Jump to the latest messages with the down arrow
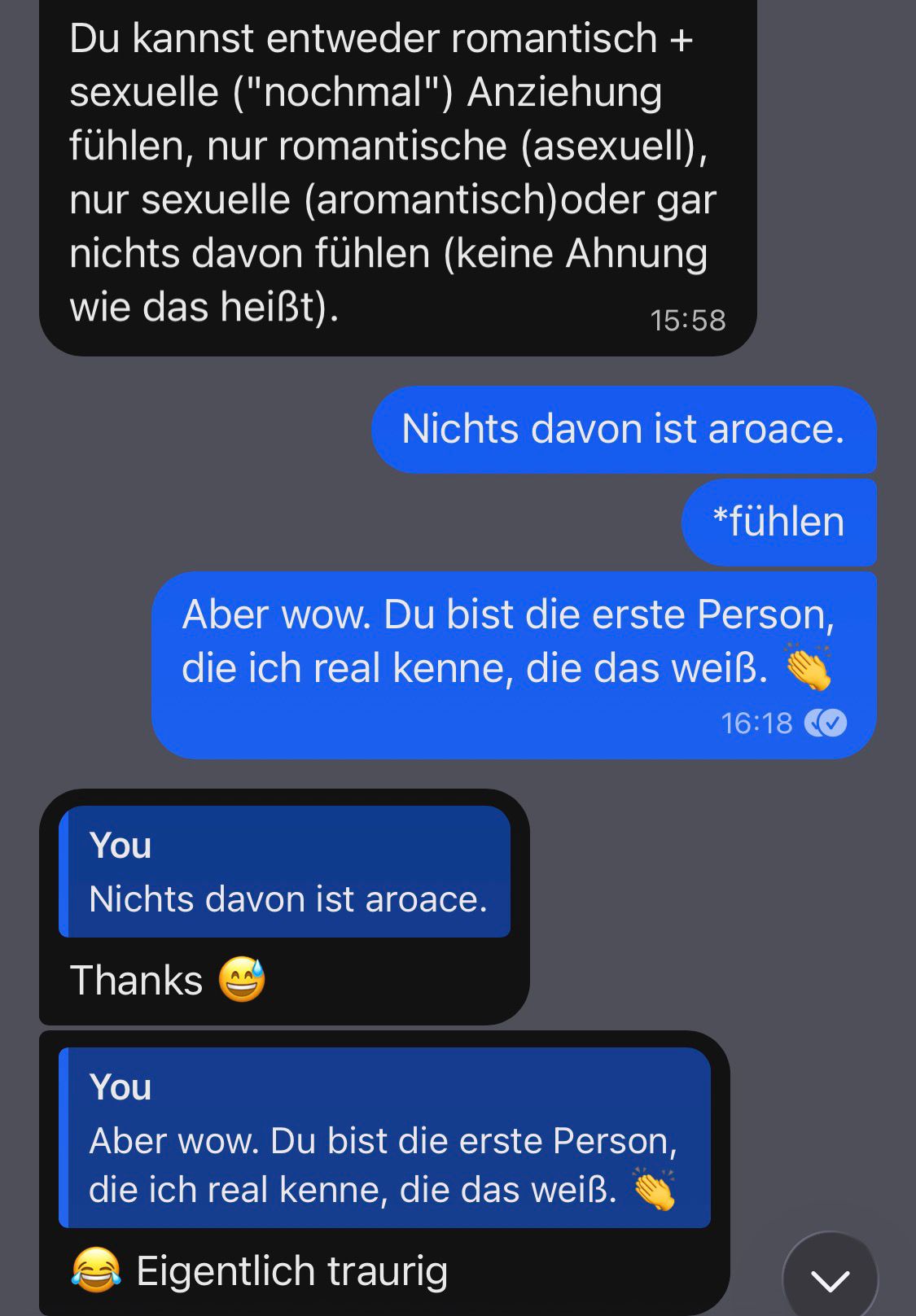Screen dimensions: 916x1316 [830, 1279]
